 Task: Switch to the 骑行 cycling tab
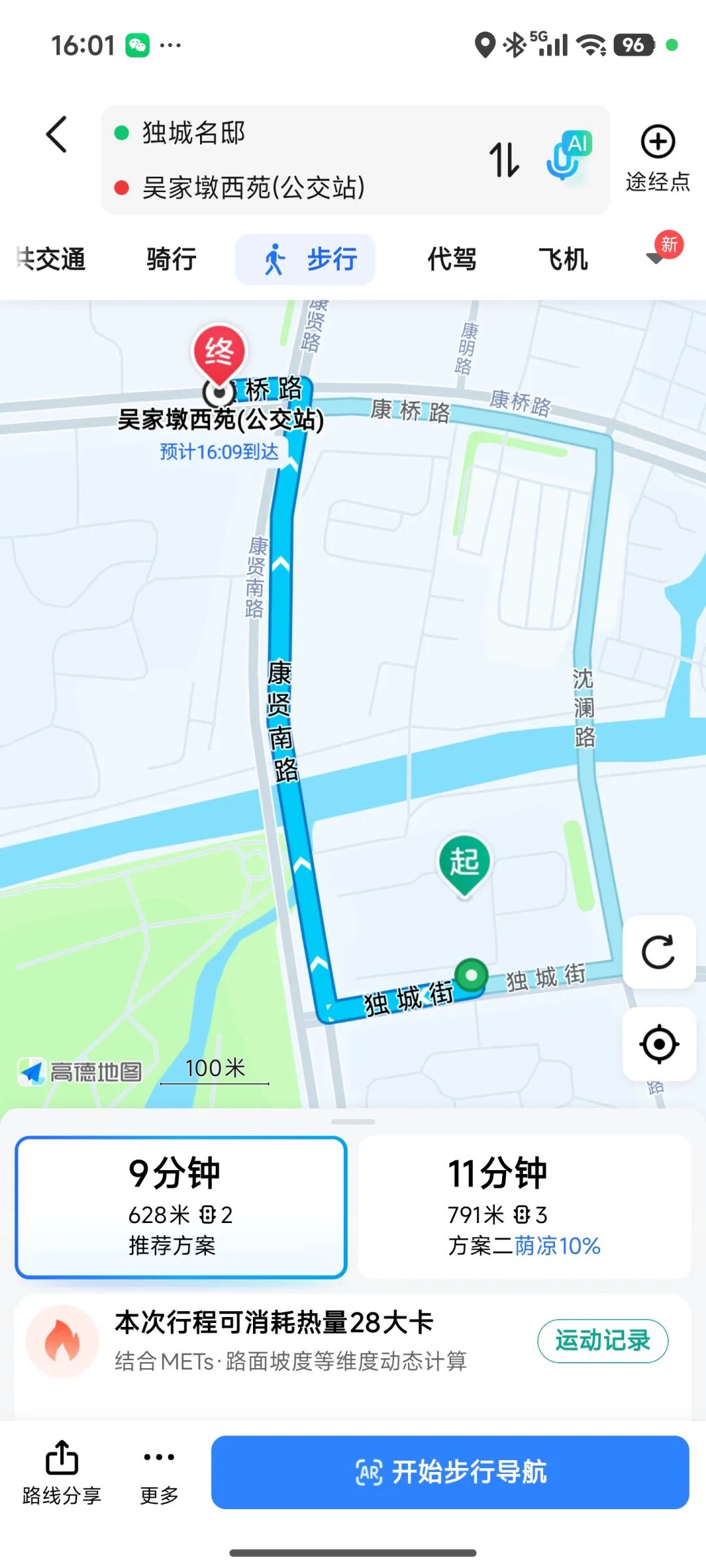[x=171, y=259]
